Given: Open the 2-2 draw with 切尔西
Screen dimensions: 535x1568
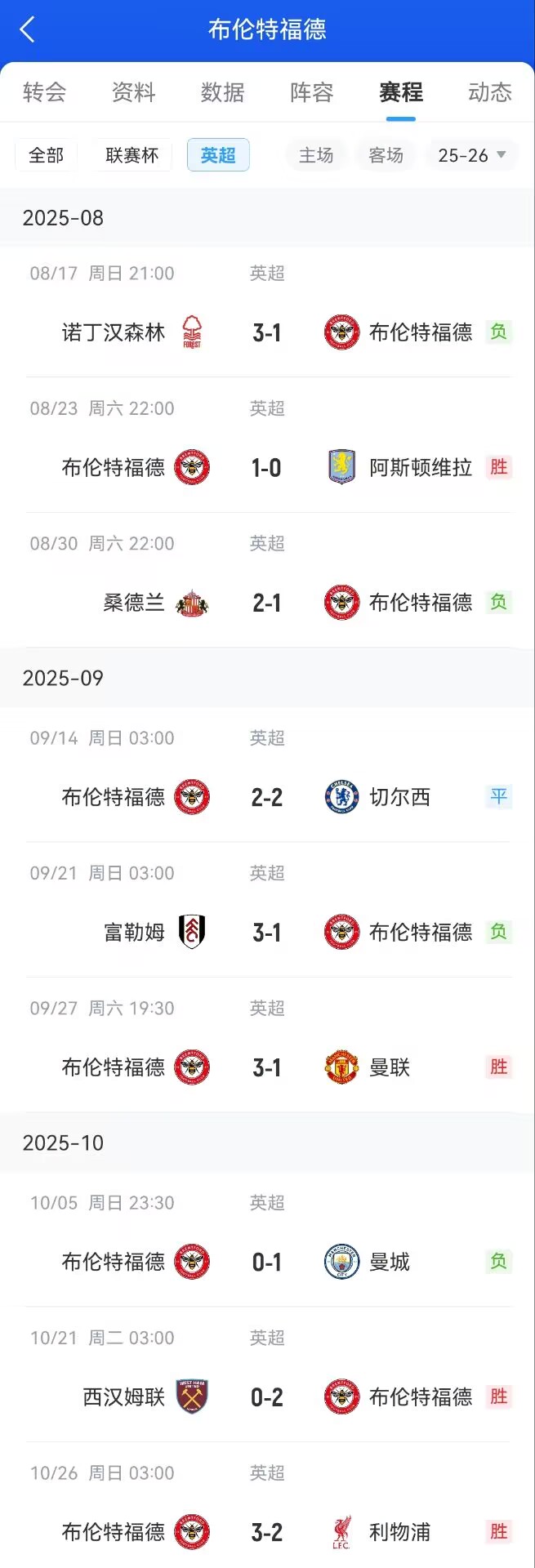Looking at the screenshot, I should click(267, 797).
